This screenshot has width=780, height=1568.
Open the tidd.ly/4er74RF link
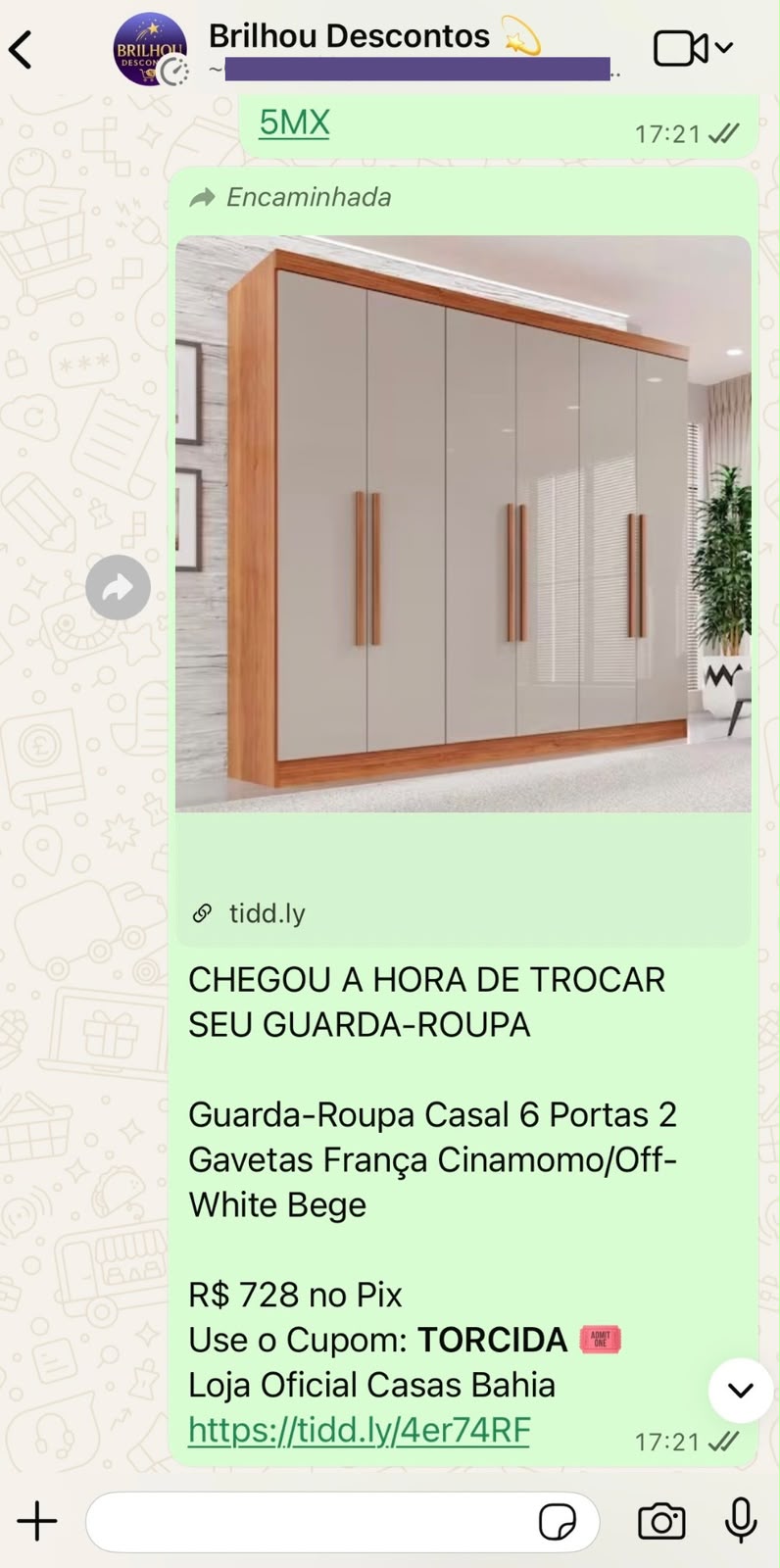tap(359, 1431)
